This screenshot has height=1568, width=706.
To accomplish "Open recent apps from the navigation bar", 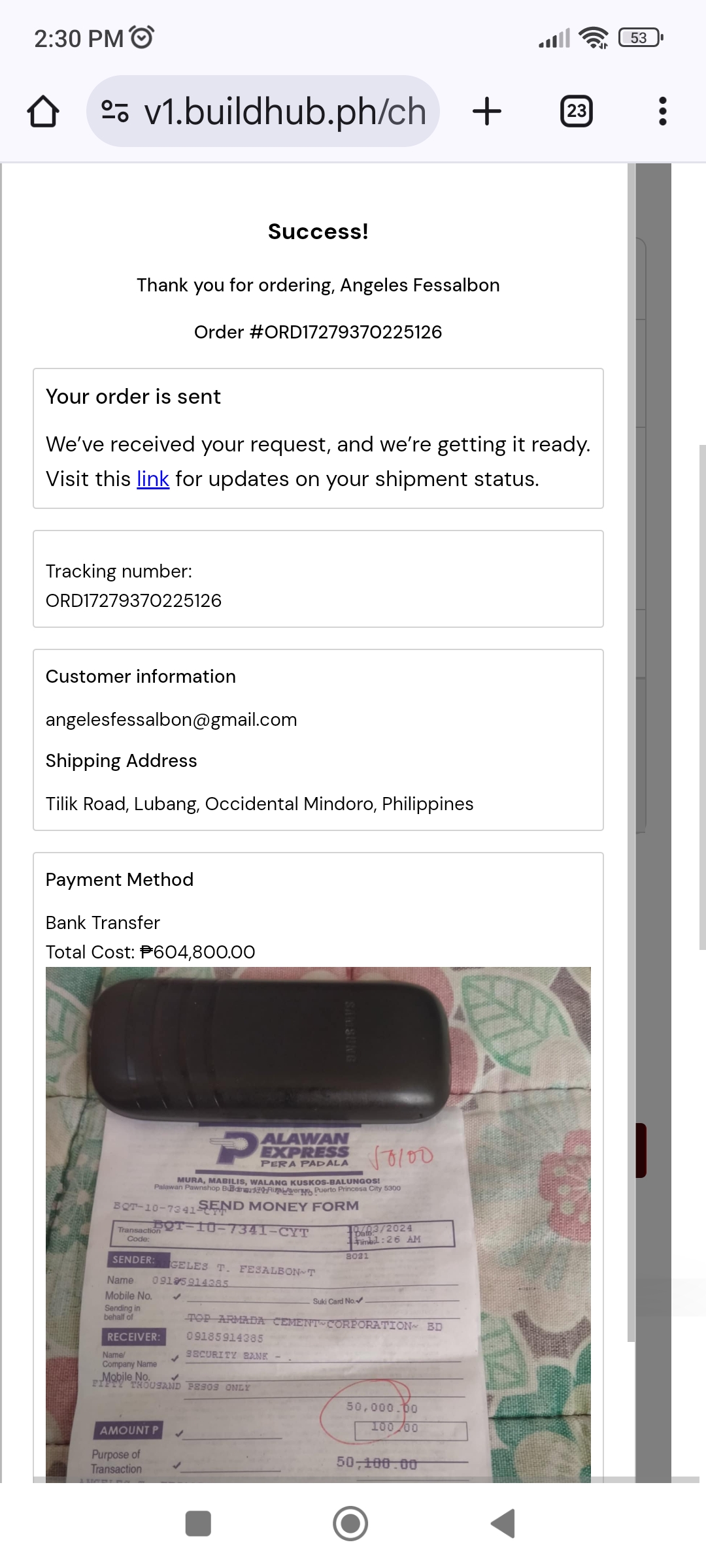I will click(x=198, y=1524).
